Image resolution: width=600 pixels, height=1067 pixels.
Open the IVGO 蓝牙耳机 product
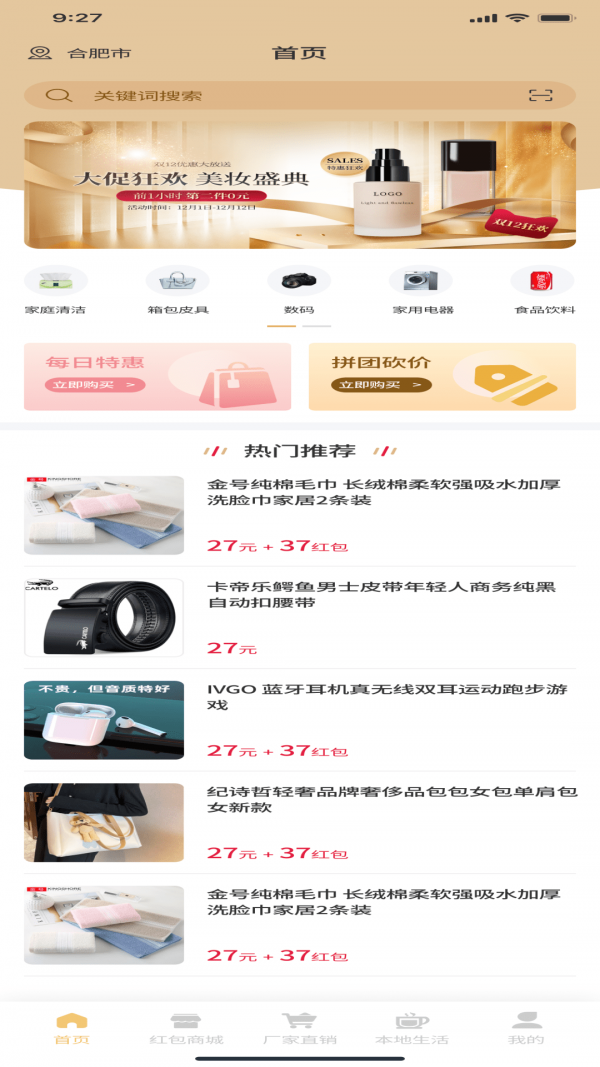pyautogui.click(x=300, y=720)
